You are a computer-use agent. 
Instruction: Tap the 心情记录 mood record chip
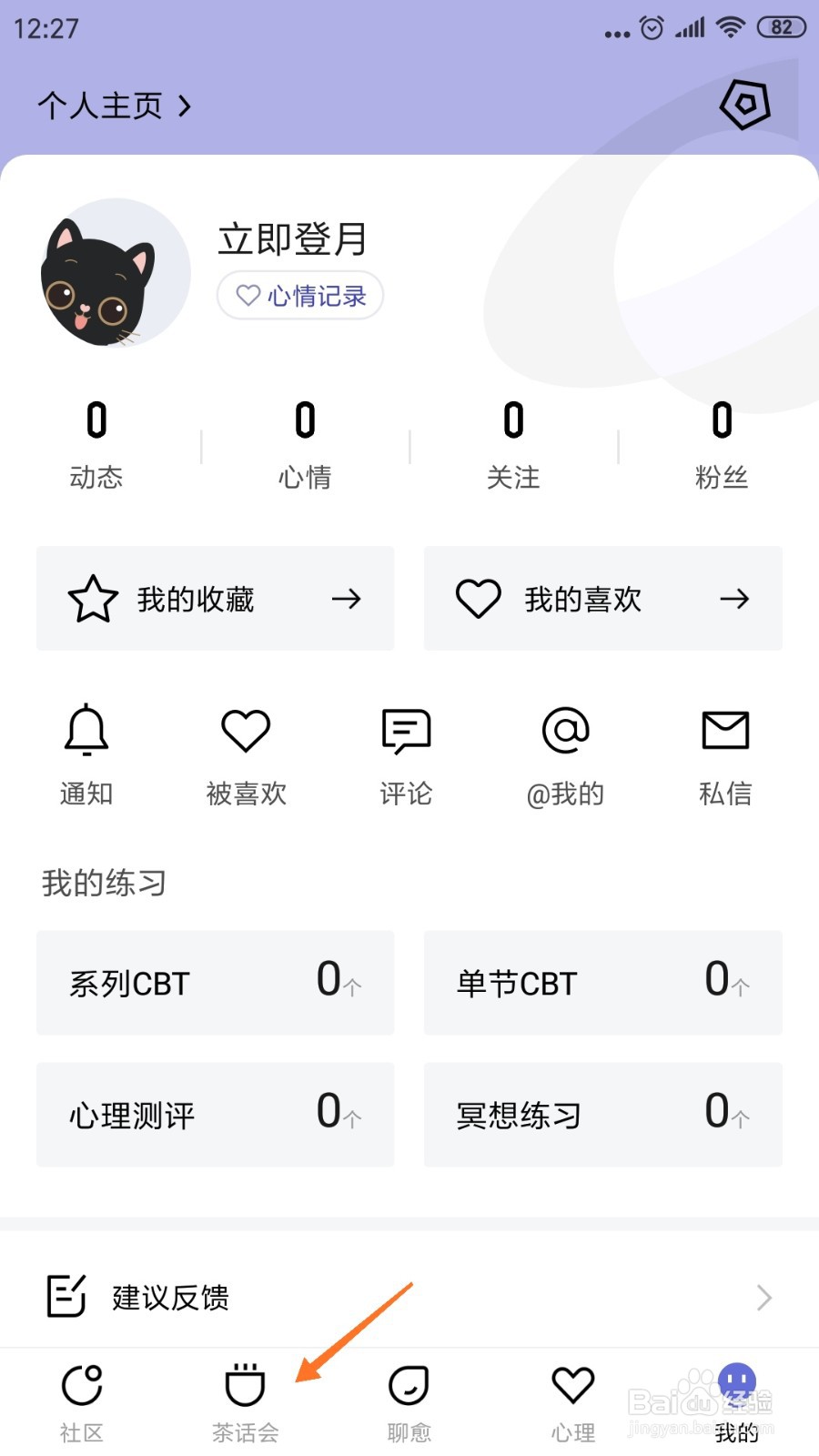click(300, 296)
